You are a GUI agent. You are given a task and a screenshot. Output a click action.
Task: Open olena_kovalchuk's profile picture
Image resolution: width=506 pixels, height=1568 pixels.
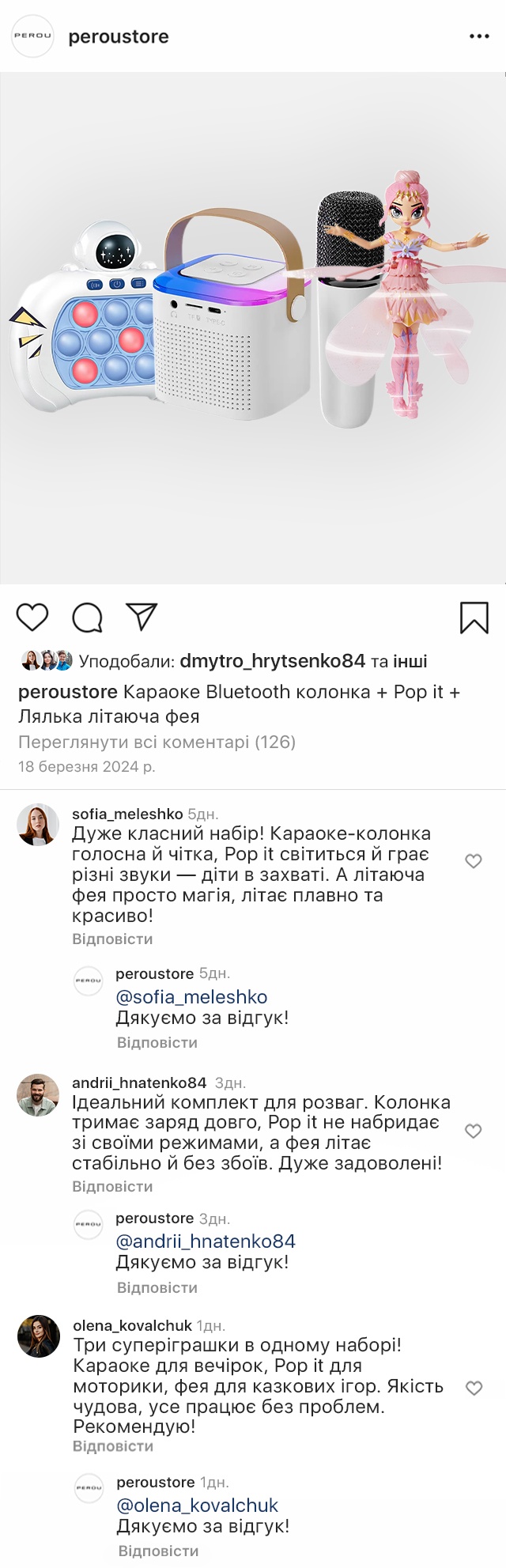point(39,1336)
